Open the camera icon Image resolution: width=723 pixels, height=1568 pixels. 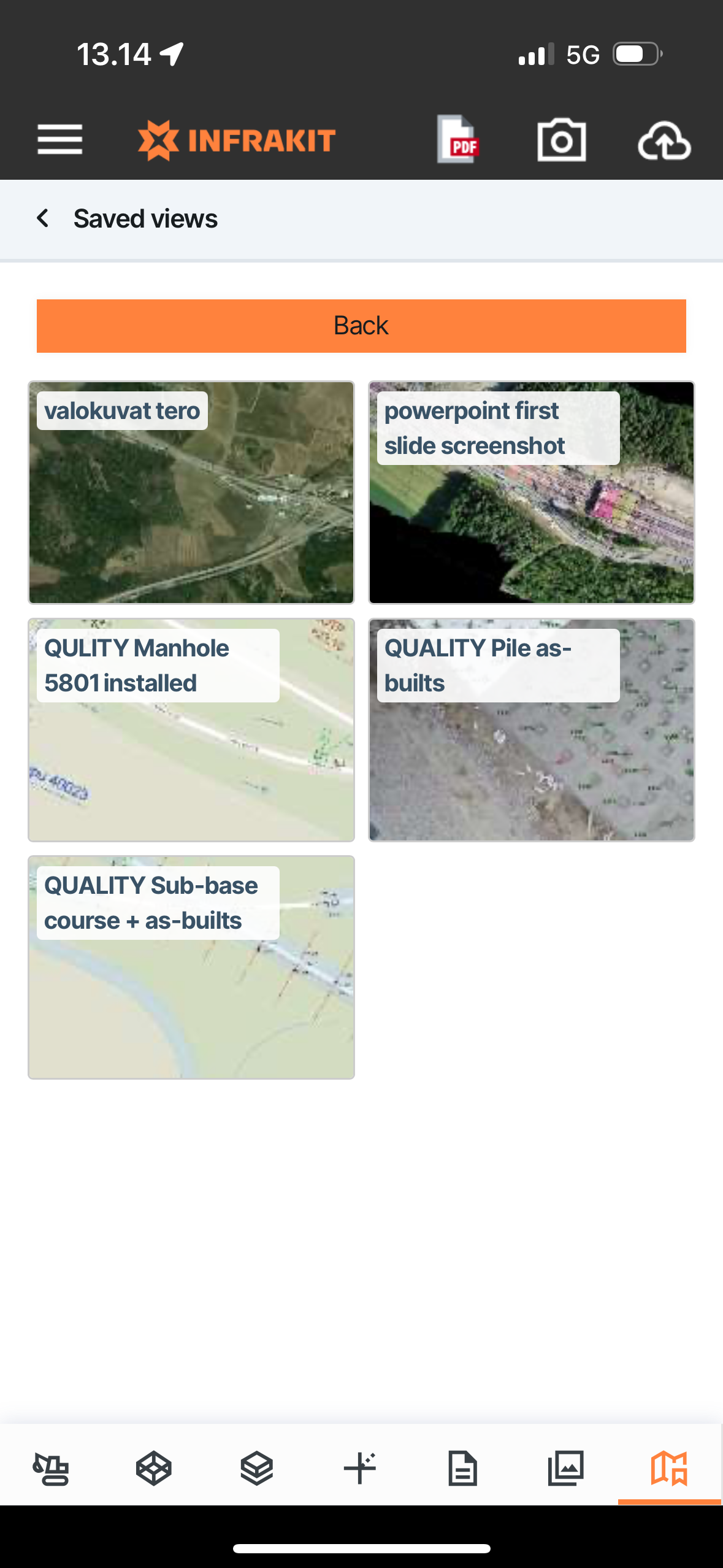(x=561, y=140)
